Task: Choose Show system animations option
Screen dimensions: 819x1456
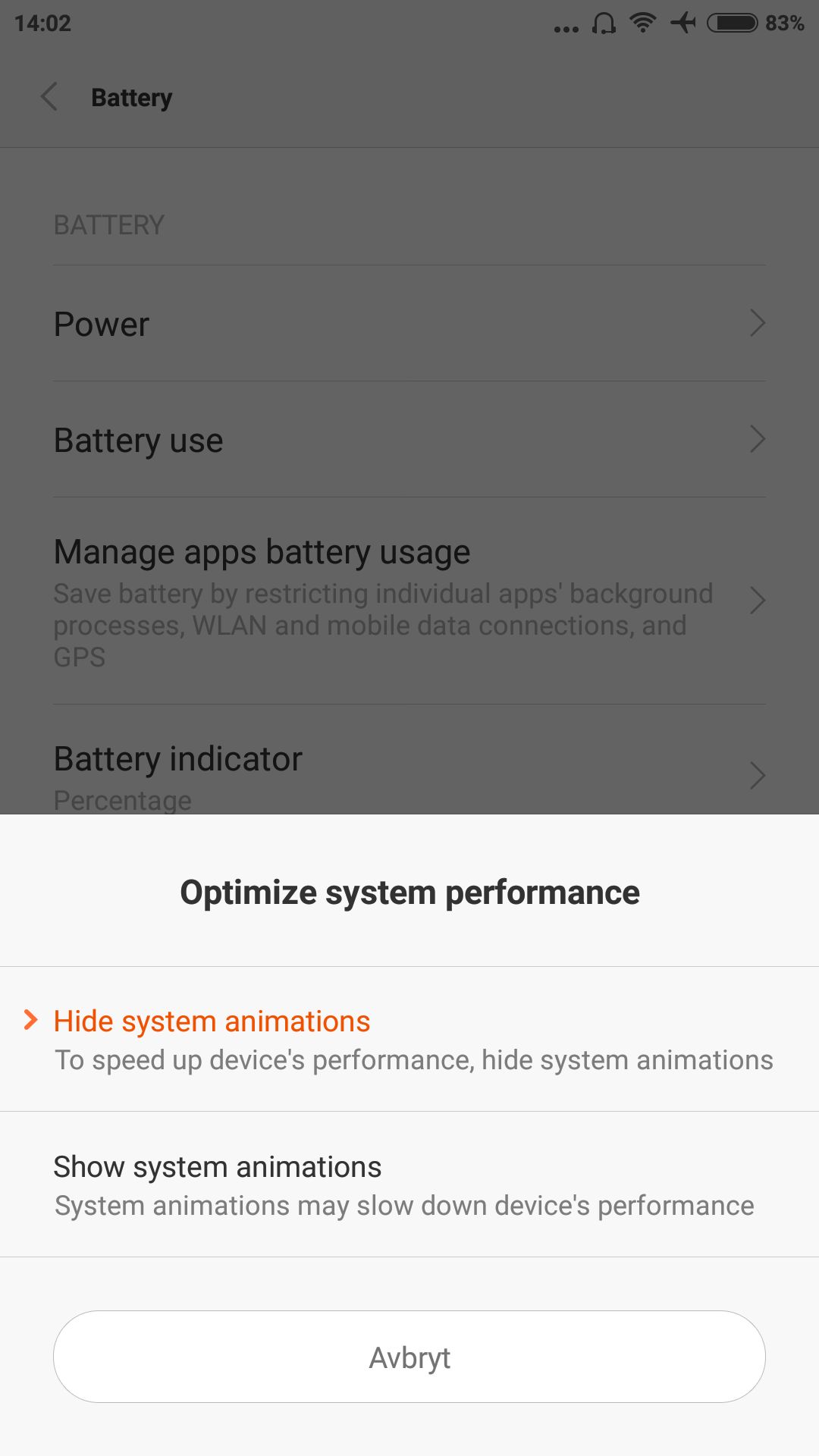Action: coord(409,1185)
